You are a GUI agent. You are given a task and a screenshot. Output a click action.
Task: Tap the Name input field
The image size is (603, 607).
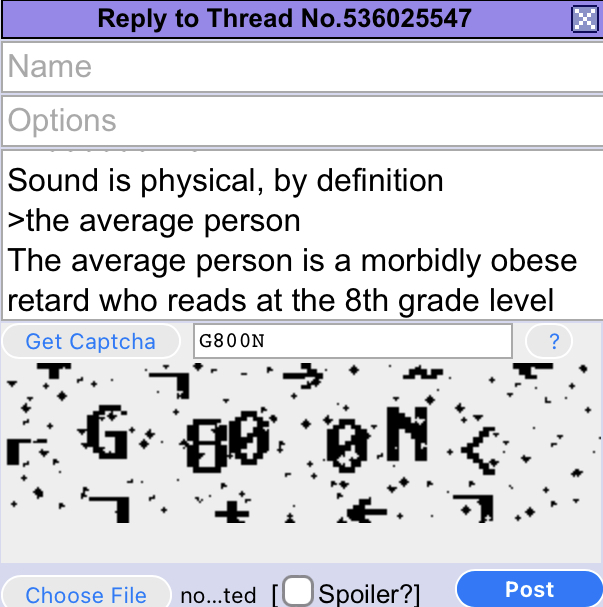coord(300,67)
